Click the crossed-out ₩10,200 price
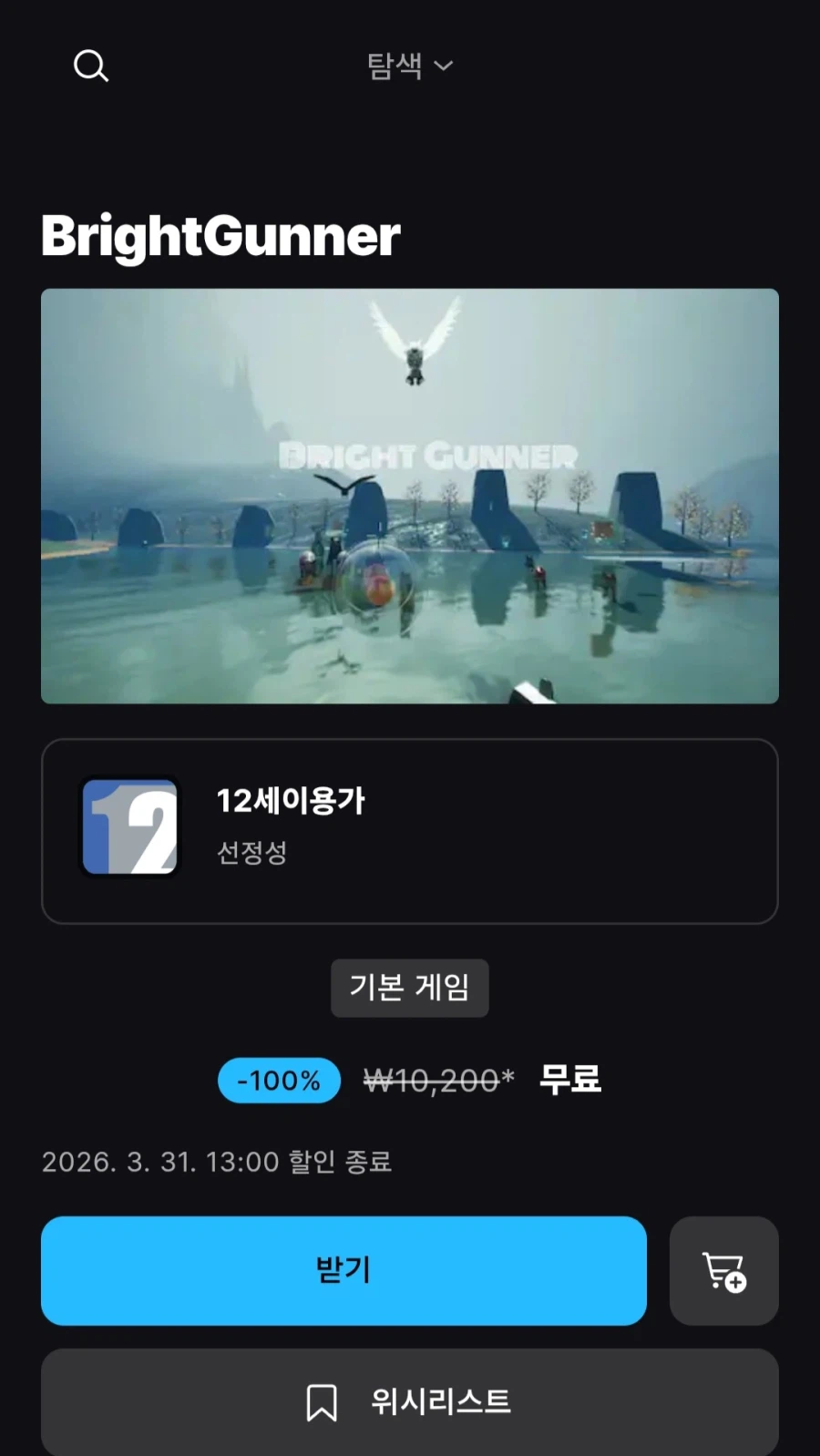Image resolution: width=820 pixels, height=1456 pixels. pyautogui.click(x=436, y=1081)
